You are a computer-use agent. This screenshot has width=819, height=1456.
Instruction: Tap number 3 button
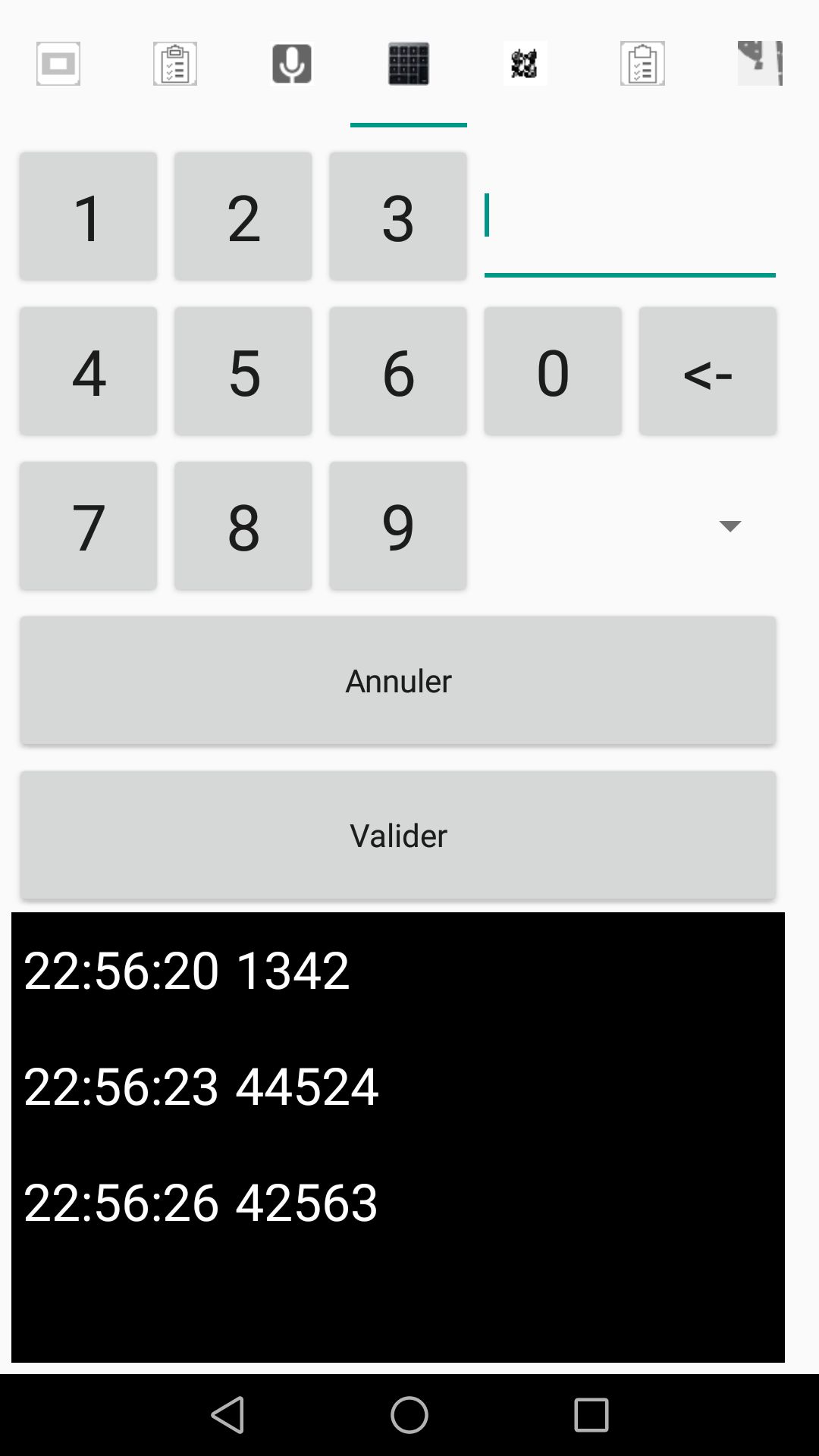(x=398, y=217)
